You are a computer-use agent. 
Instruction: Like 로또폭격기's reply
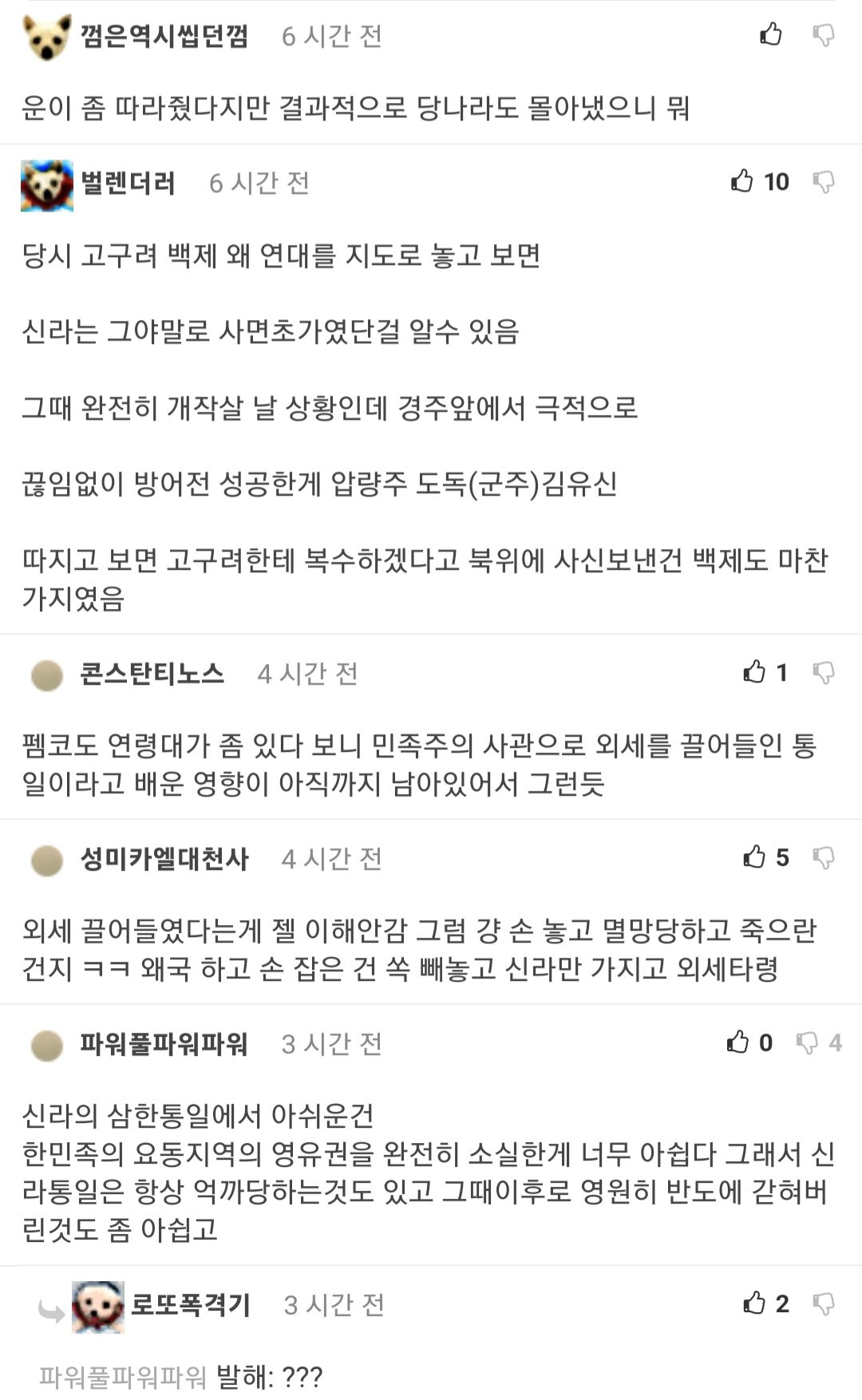(x=754, y=1303)
